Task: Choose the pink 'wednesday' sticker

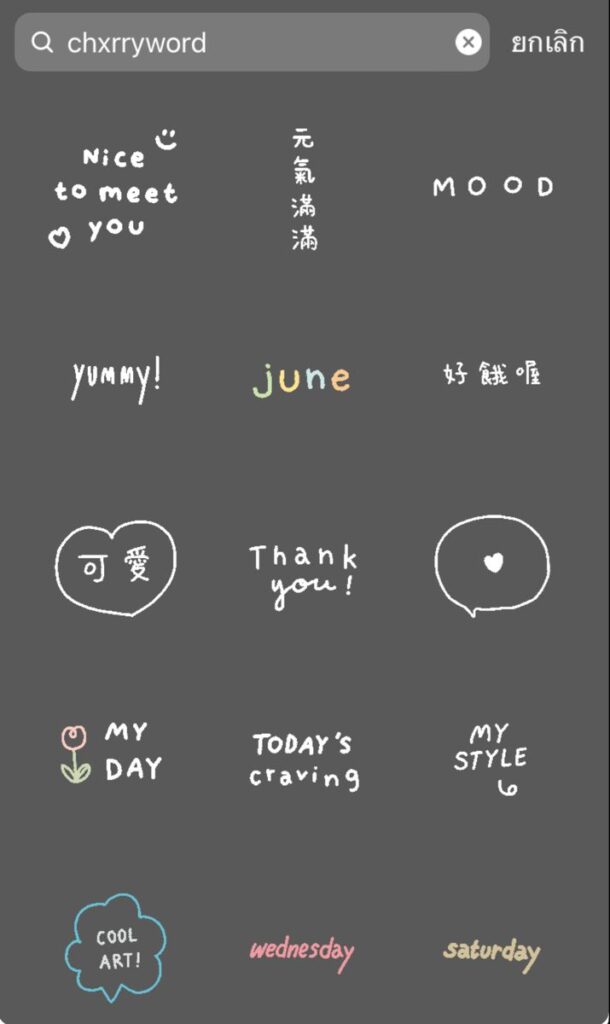Action: pos(302,950)
